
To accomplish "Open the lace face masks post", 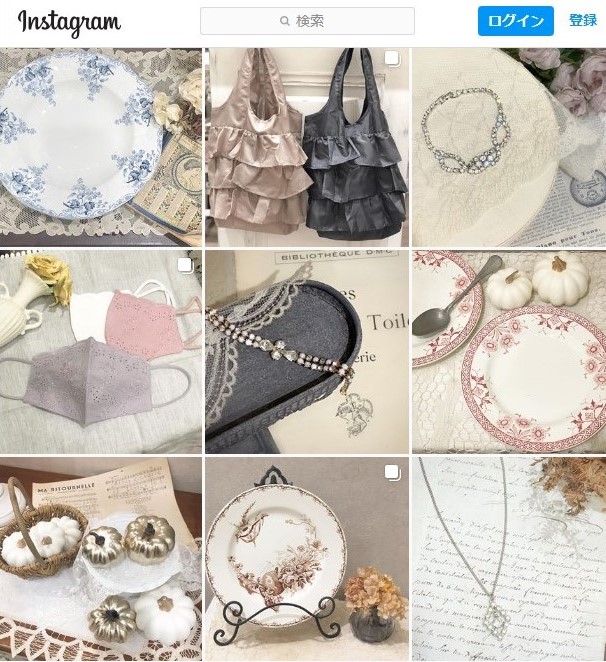I will 100,352.
